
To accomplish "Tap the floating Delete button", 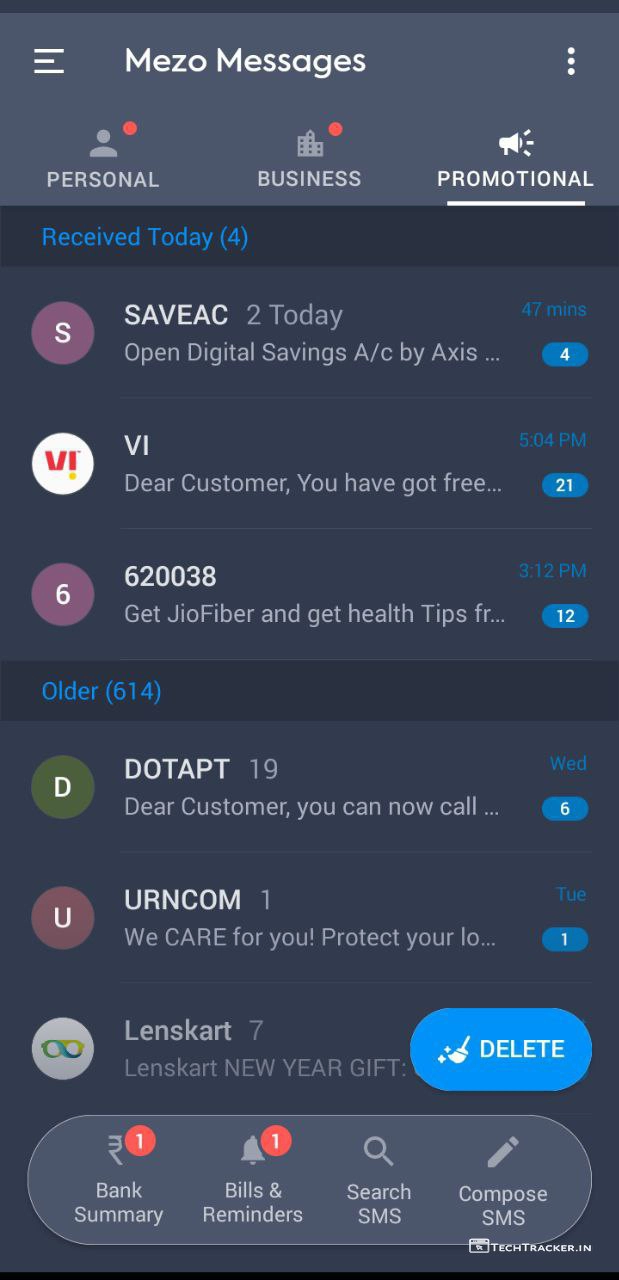I will click(x=501, y=1049).
